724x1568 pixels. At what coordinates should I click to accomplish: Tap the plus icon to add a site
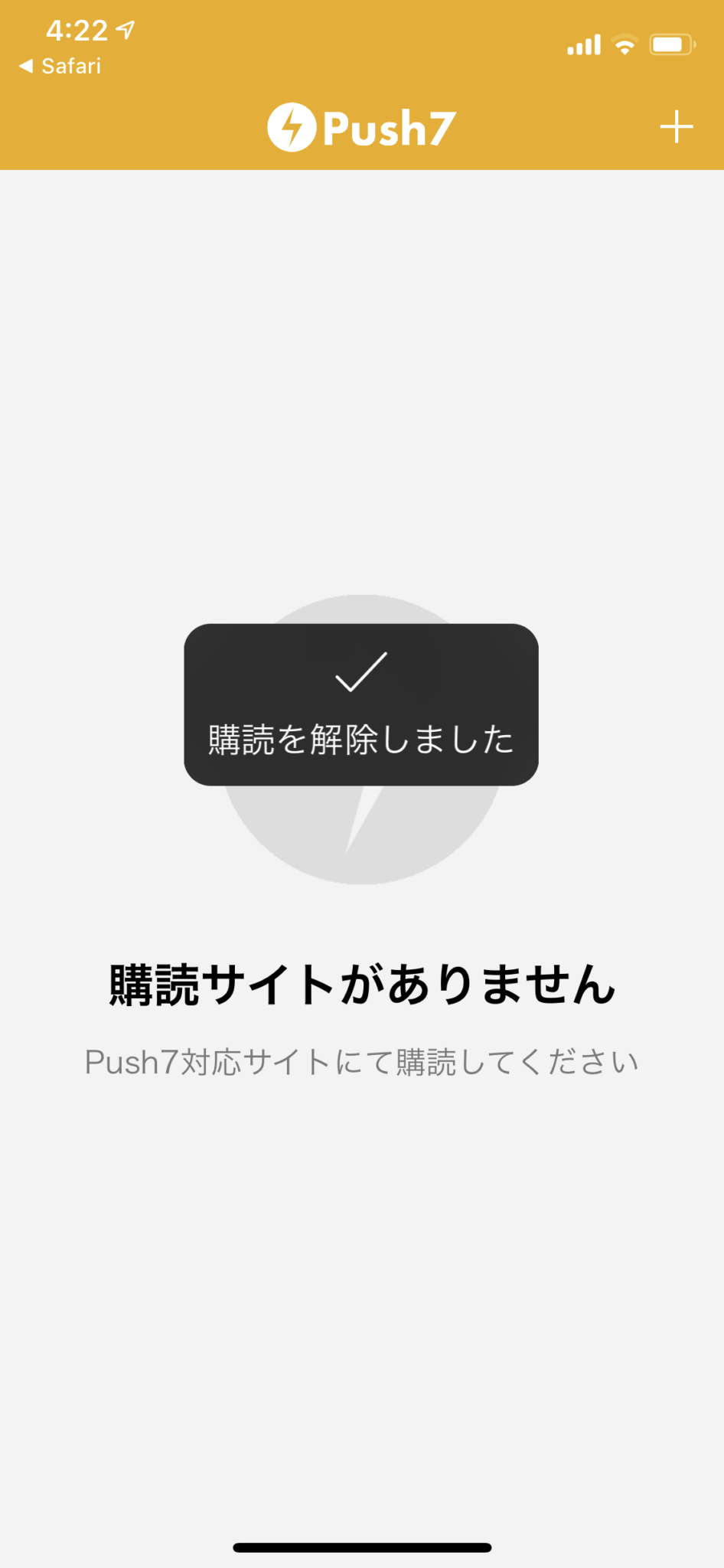point(677,127)
